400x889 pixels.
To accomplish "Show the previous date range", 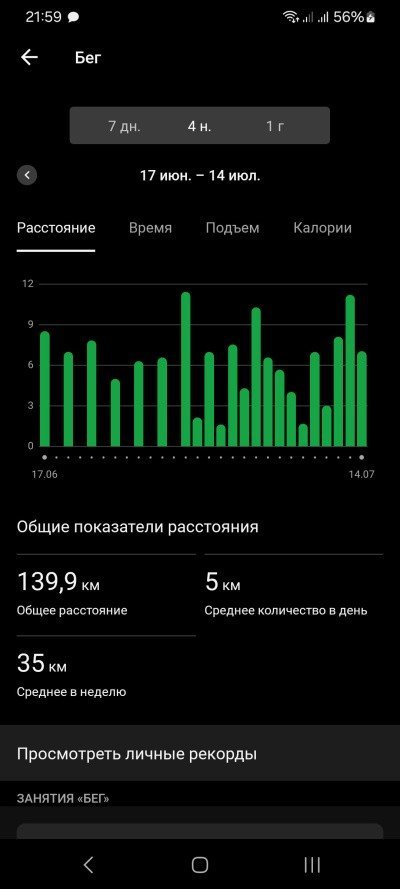I will click(x=27, y=175).
